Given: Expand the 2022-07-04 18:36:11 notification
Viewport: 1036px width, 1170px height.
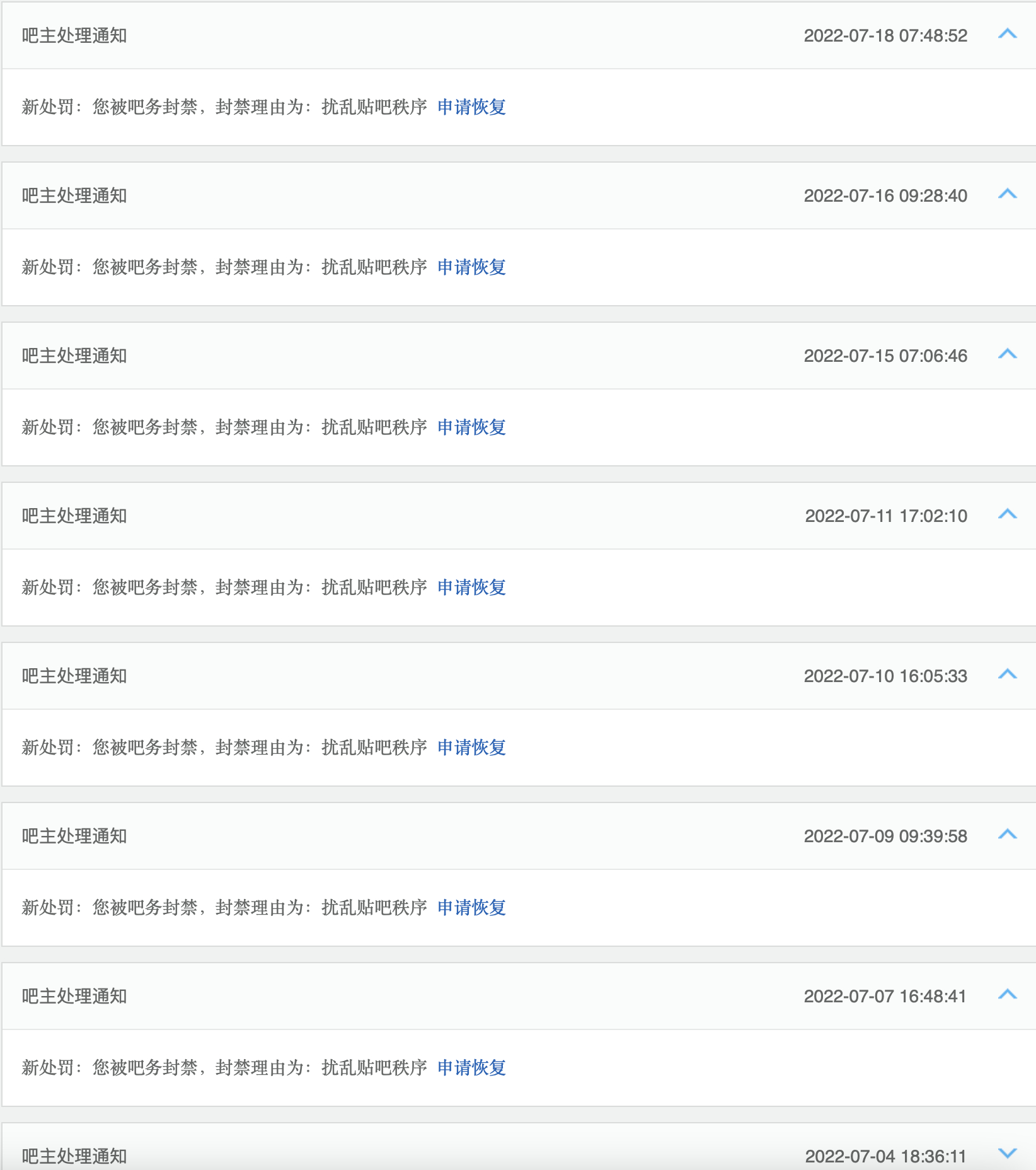Looking at the screenshot, I should 1008,1154.
